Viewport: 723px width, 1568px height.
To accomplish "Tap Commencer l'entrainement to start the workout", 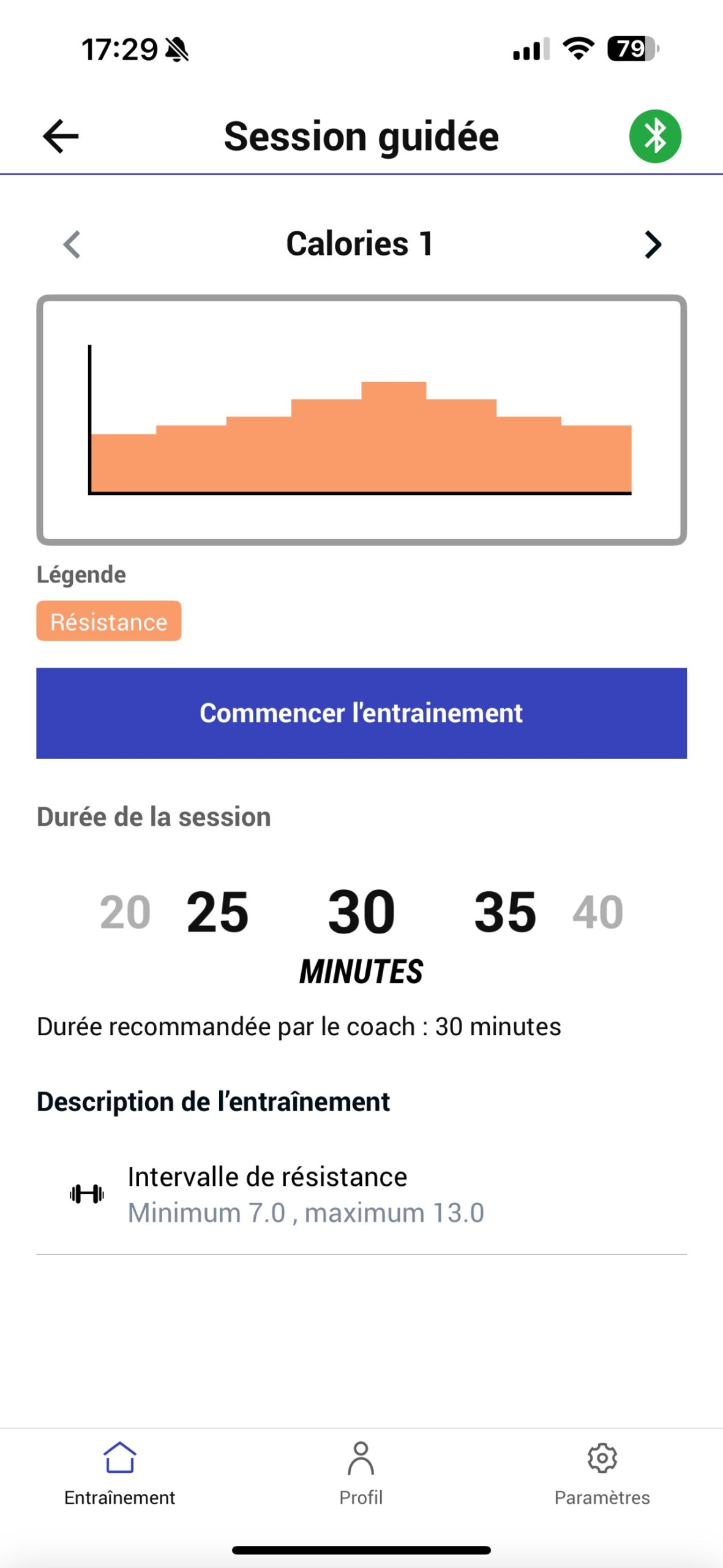I will click(x=361, y=713).
